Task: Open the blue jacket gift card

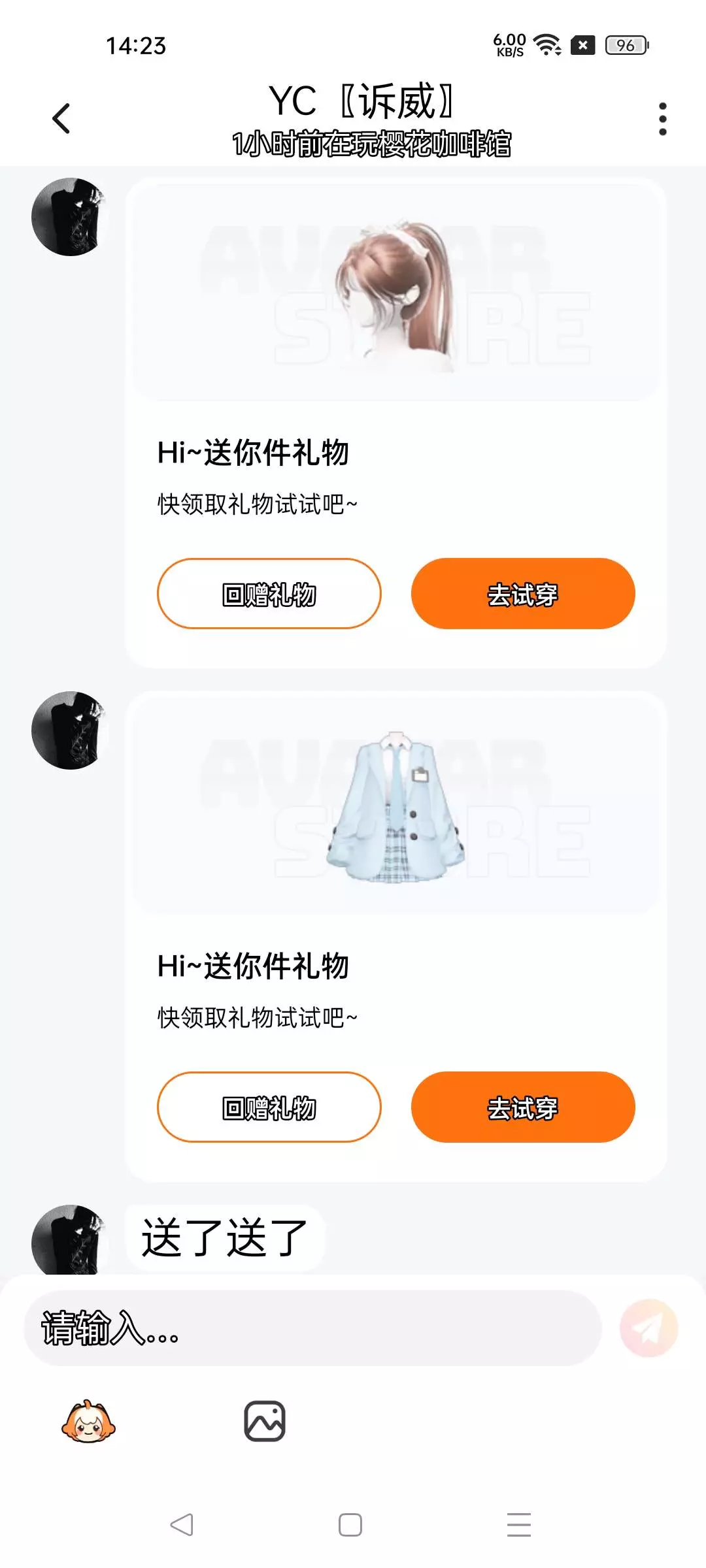Action: pyautogui.click(x=396, y=806)
